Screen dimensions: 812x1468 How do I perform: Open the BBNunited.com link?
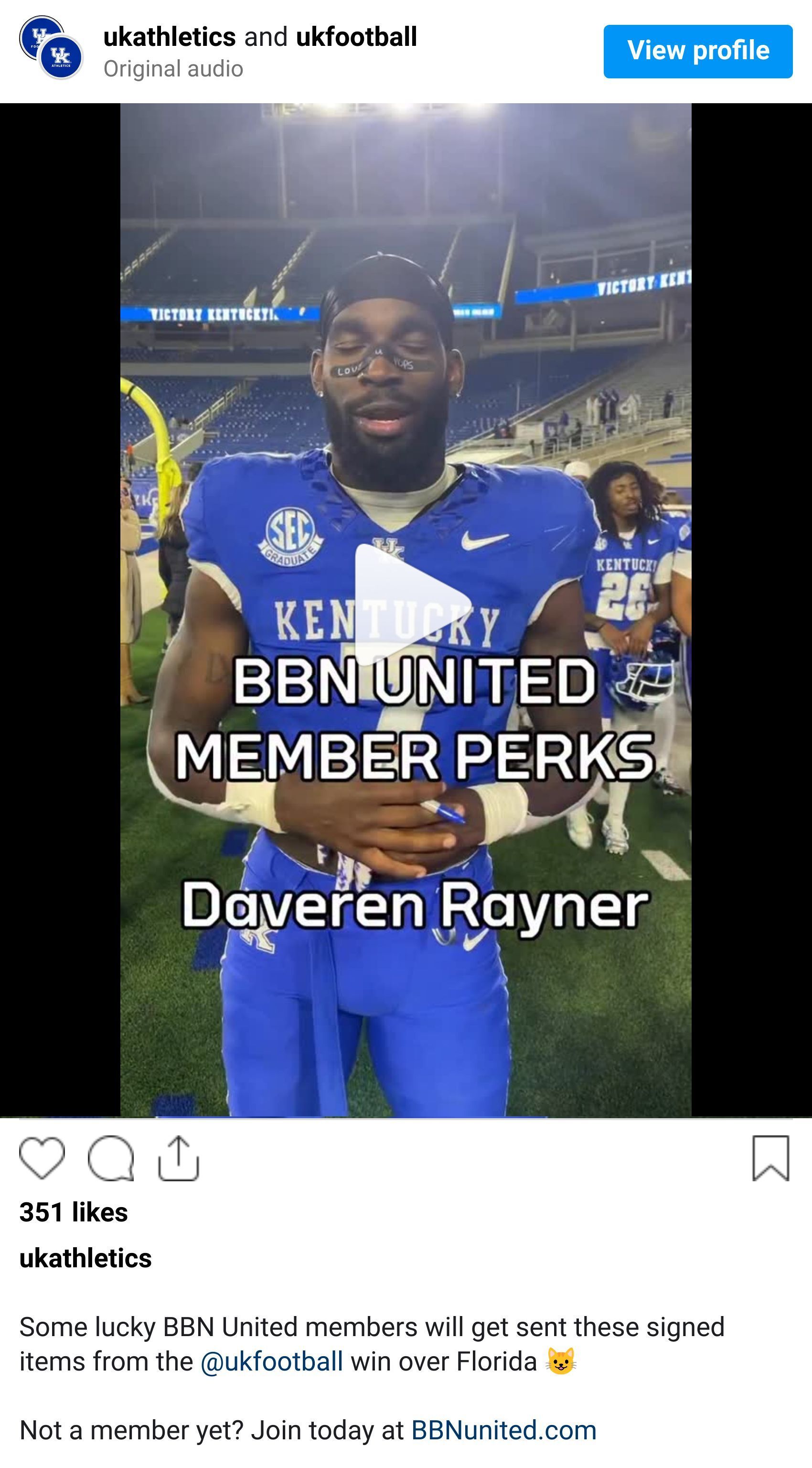pos(503,1430)
